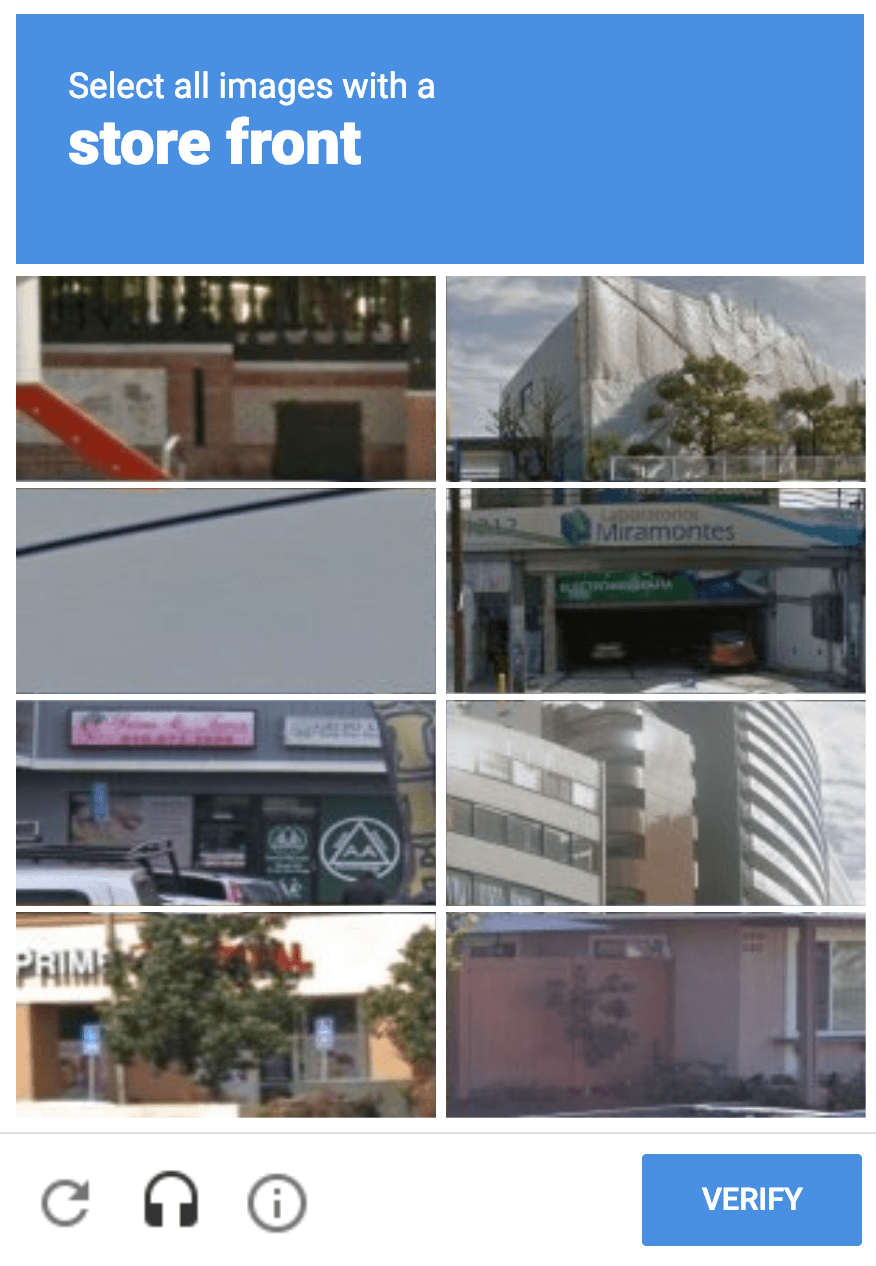Image resolution: width=876 pixels, height=1266 pixels.
Task: Select the Miramontes sign tile
Action: [x=655, y=590]
